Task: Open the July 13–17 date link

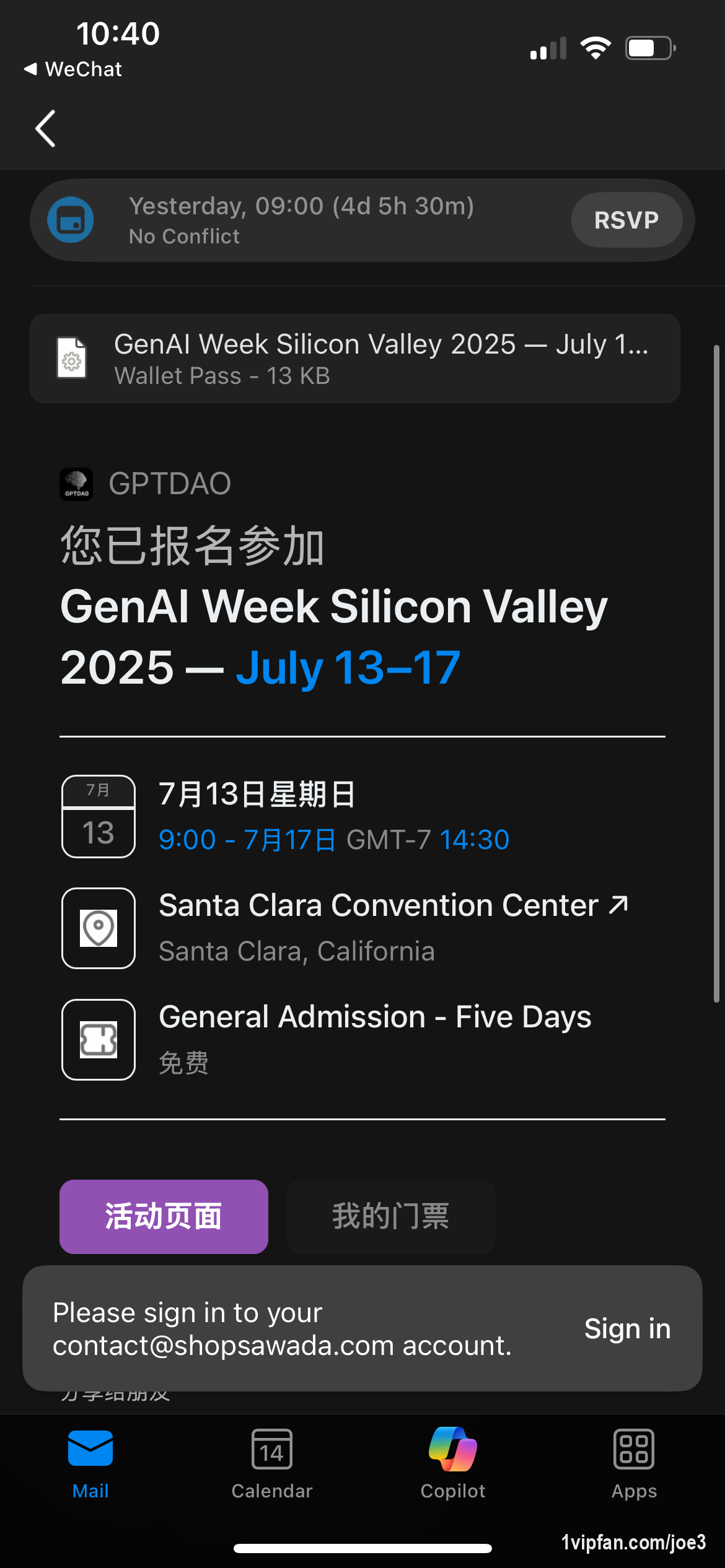Action: coord(348,668)
